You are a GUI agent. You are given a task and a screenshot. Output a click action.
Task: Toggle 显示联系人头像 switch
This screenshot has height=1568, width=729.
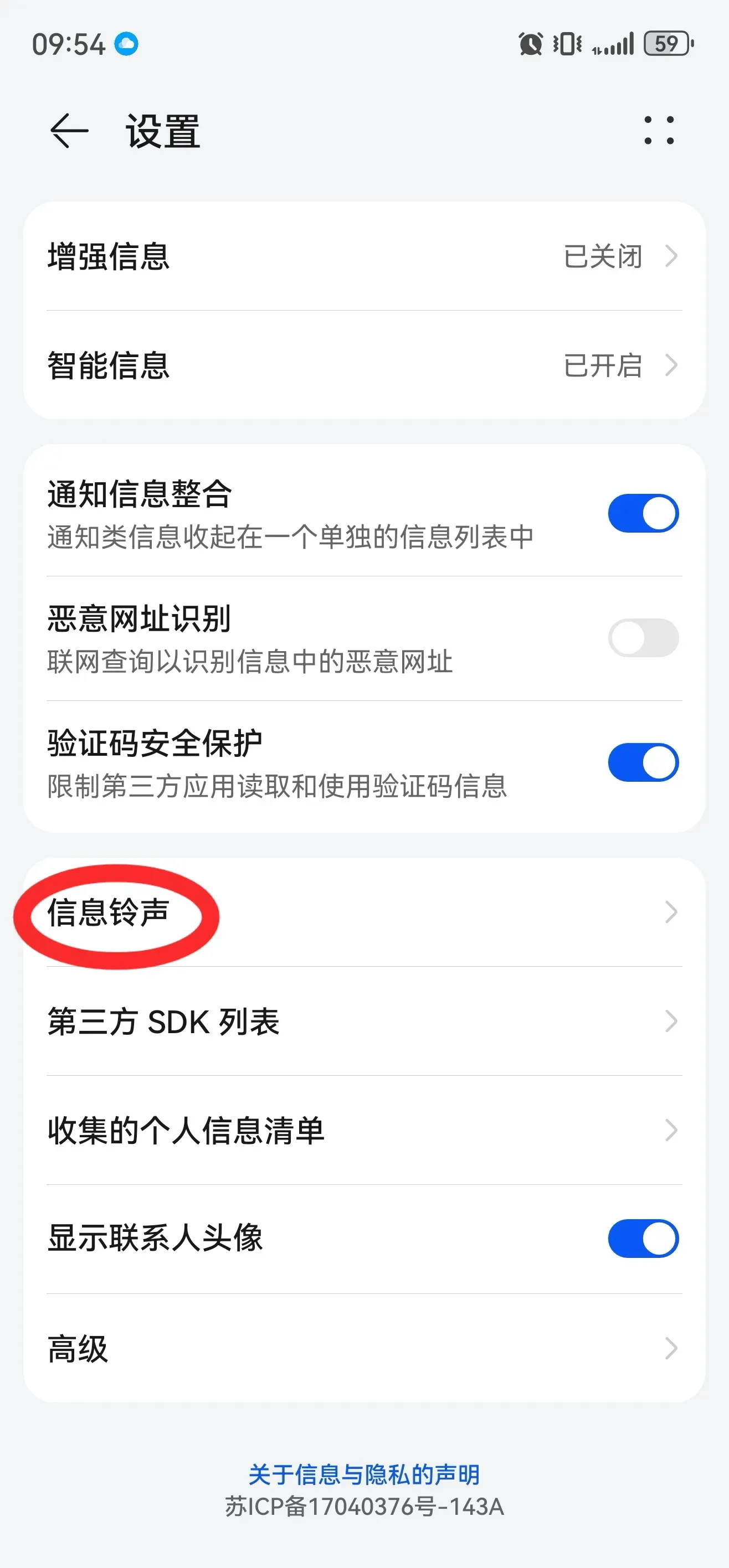point(643,1239)
